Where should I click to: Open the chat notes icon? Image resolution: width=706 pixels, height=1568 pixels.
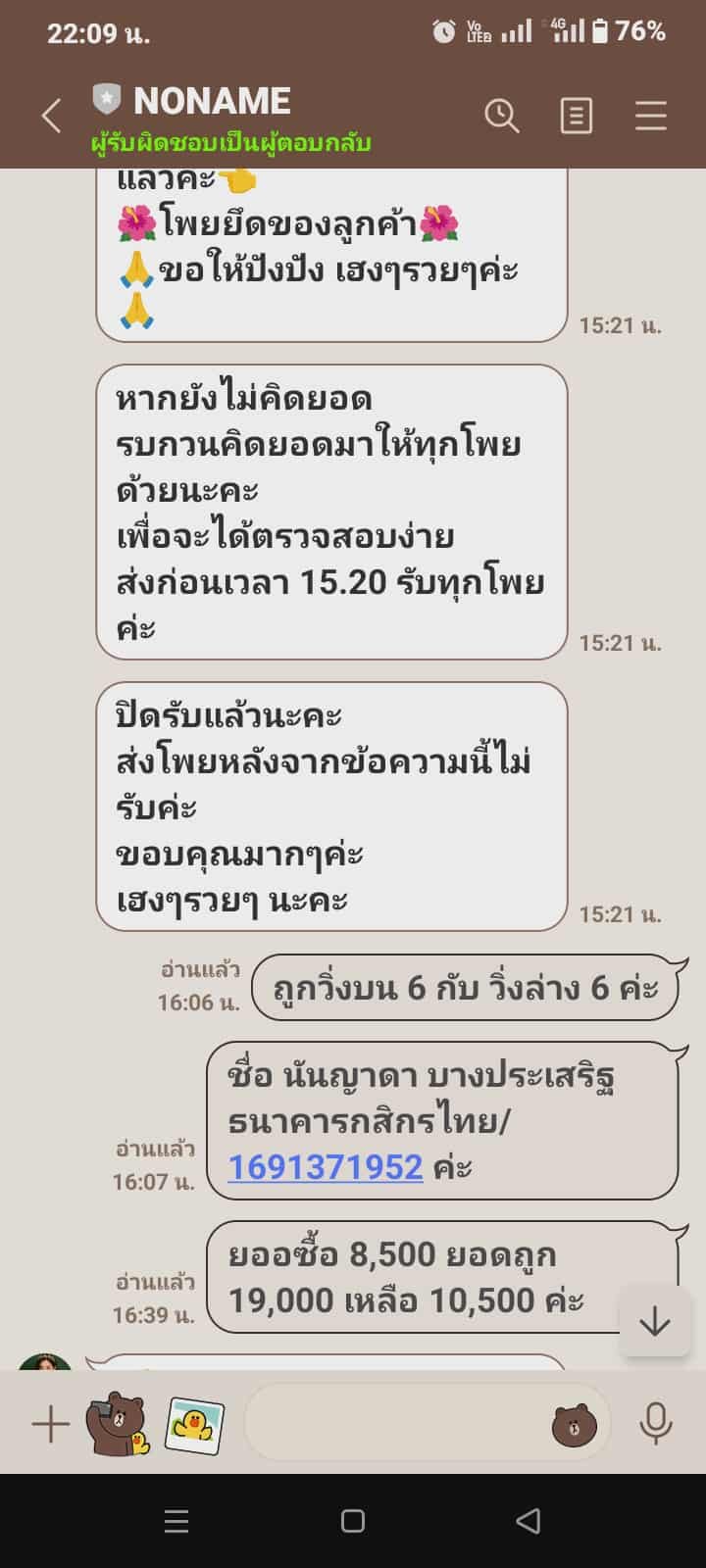[x=576, y=116]
